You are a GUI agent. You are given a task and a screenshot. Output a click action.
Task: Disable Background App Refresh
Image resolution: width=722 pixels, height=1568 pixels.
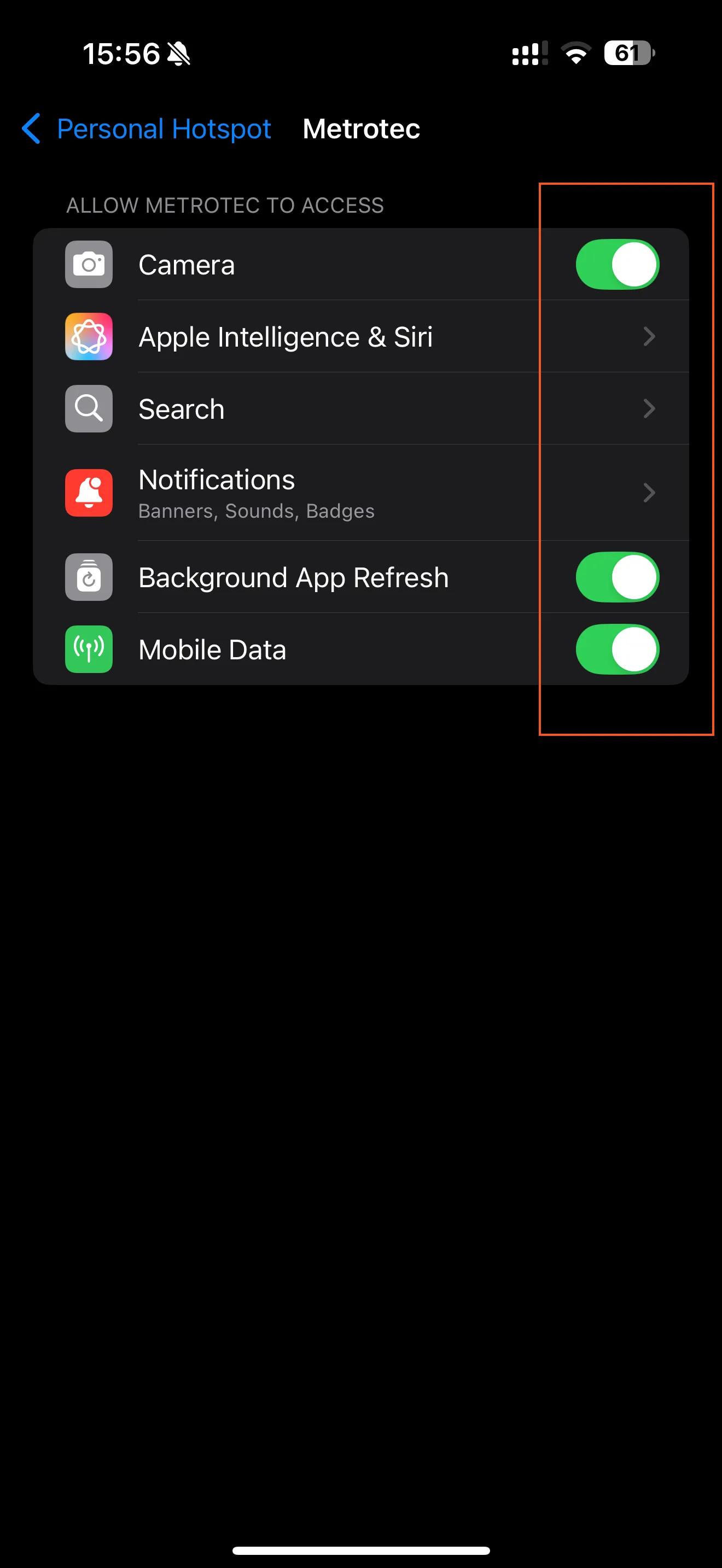(616, 577)
